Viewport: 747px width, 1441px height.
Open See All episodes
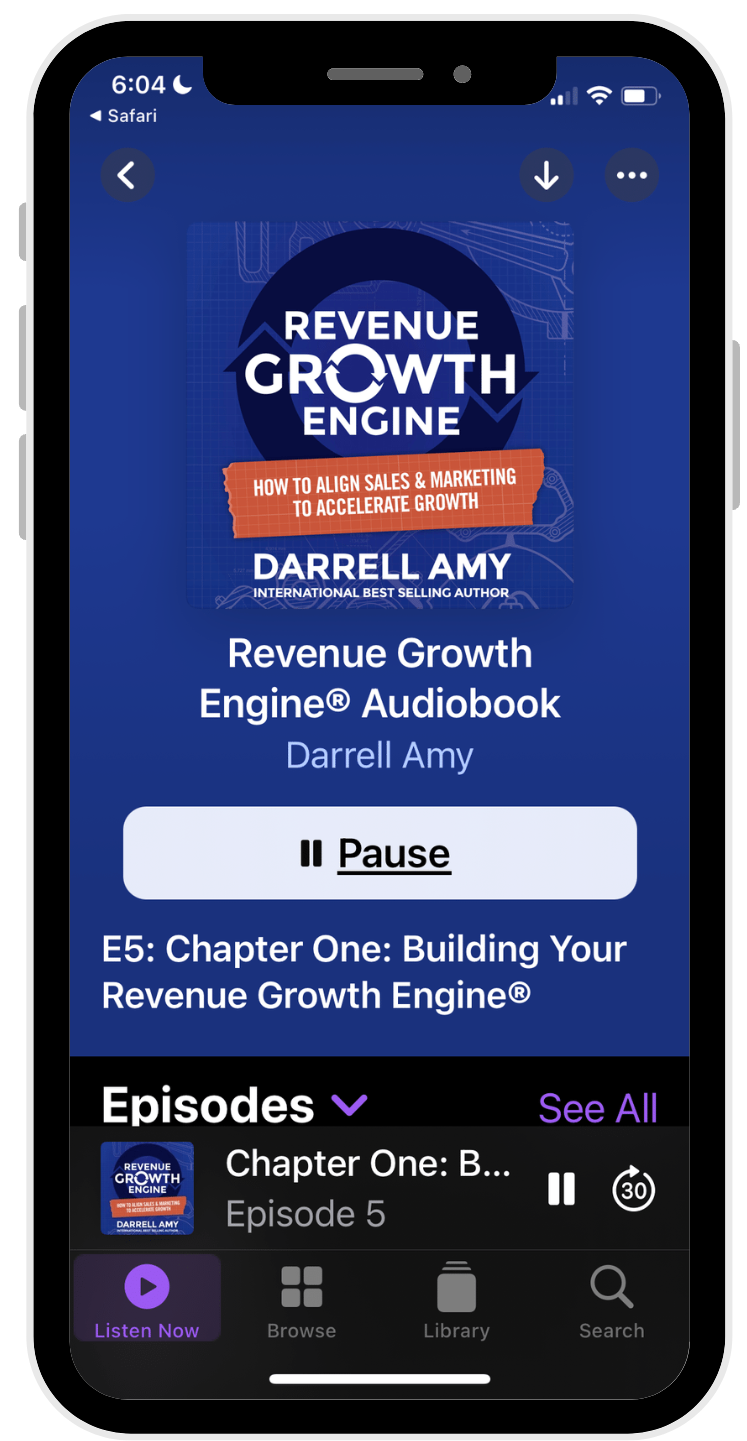tap(597, 1108)
